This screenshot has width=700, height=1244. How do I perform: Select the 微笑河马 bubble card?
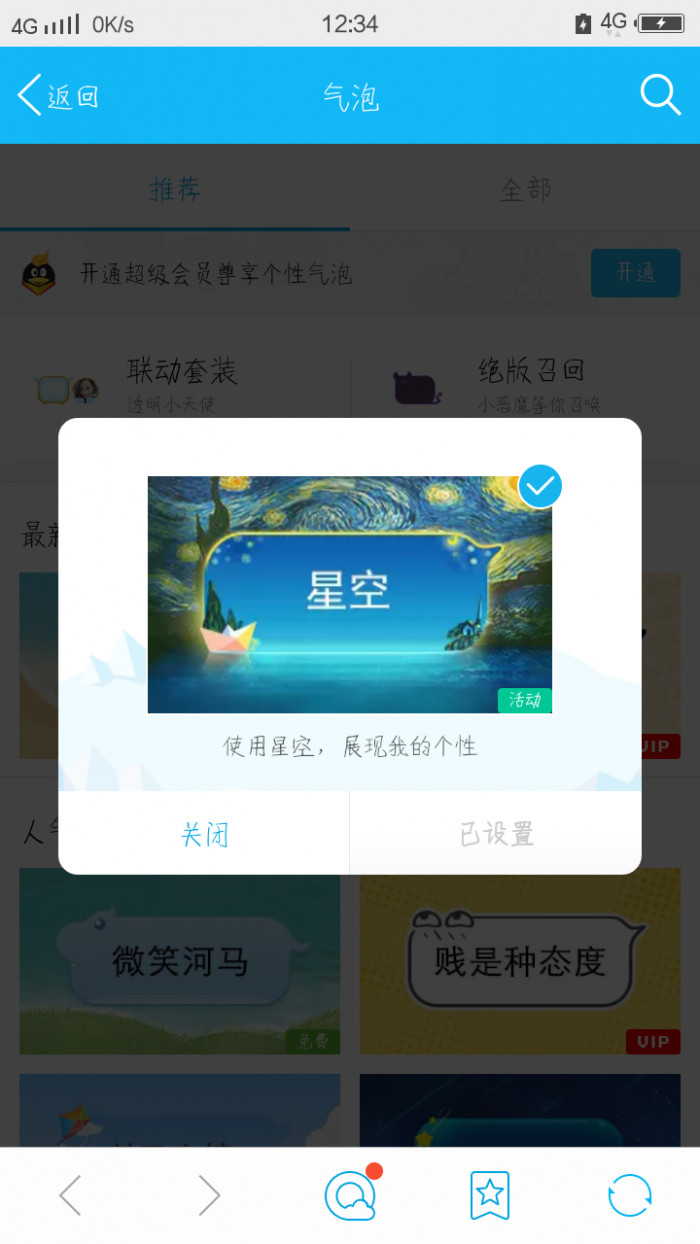[x=180, y=960]
